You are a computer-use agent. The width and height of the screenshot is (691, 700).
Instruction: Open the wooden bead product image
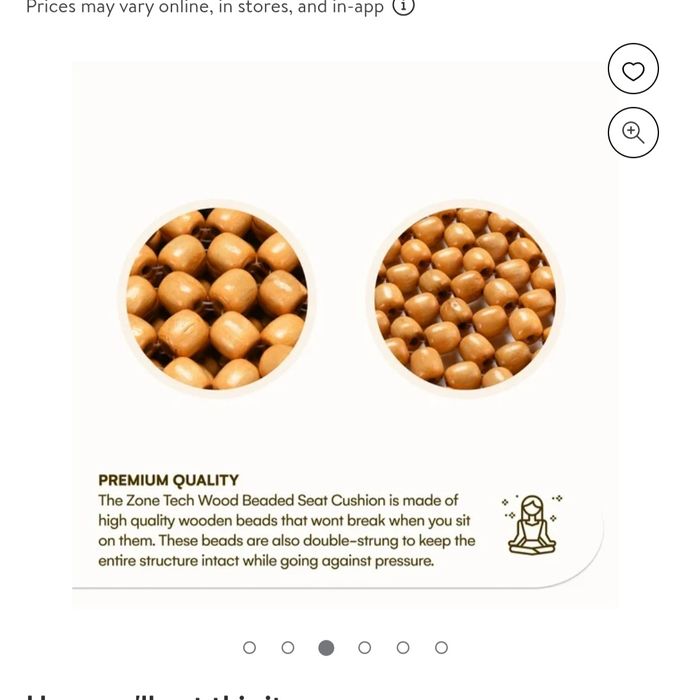click(344, 330)
